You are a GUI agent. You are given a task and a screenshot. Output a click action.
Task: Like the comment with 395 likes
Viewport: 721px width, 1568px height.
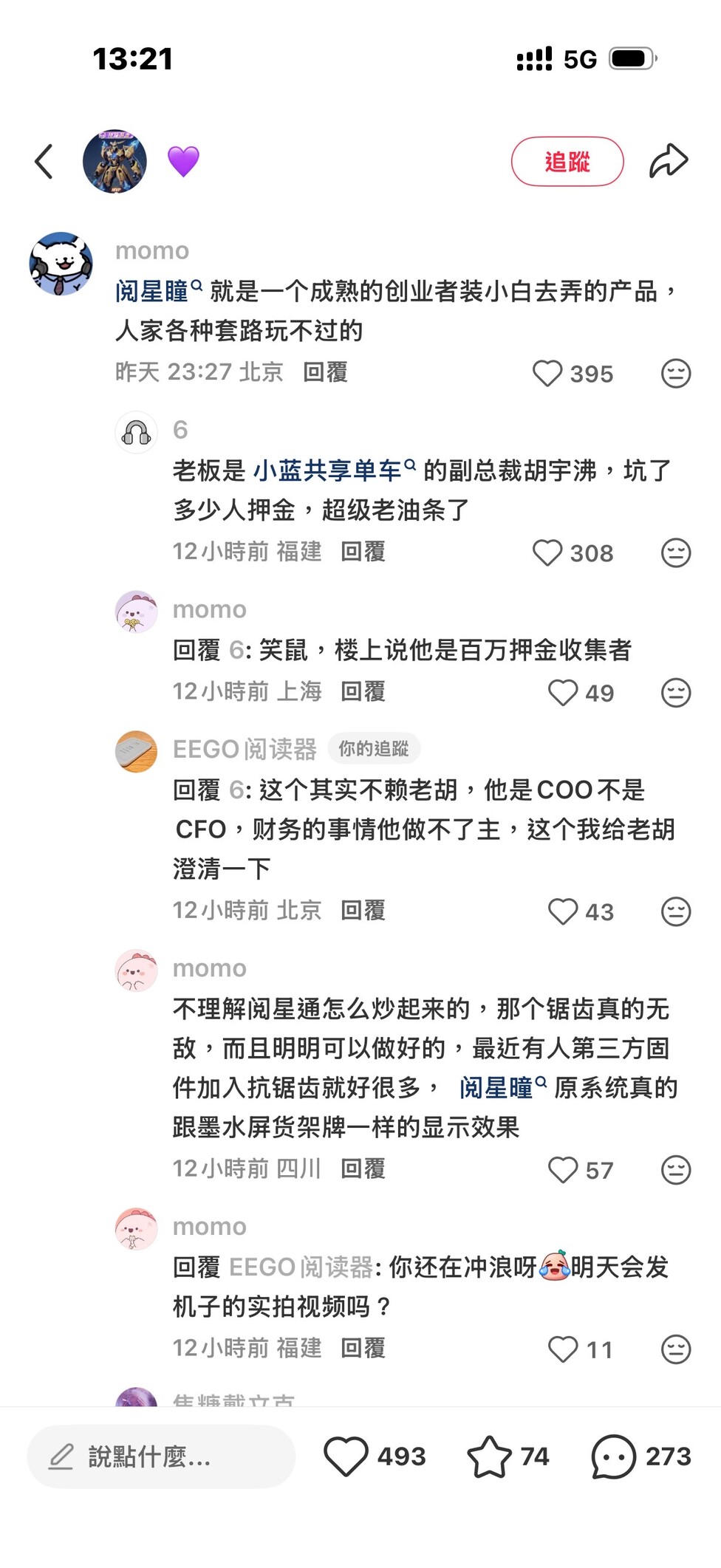pyautogui.click(x=547, y=374)
